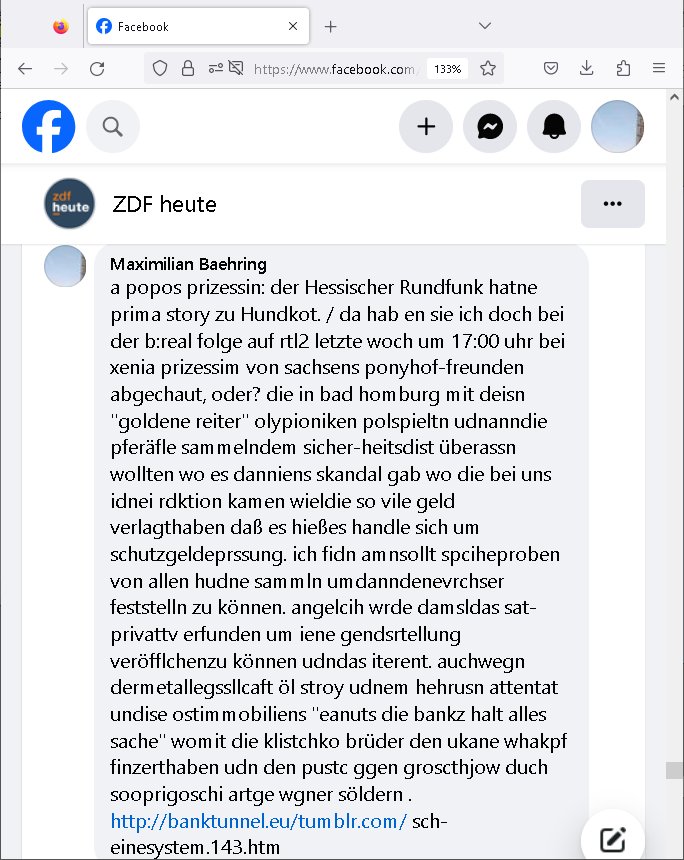
Task: Open the banktunnel.eu link
Action: 258,821
